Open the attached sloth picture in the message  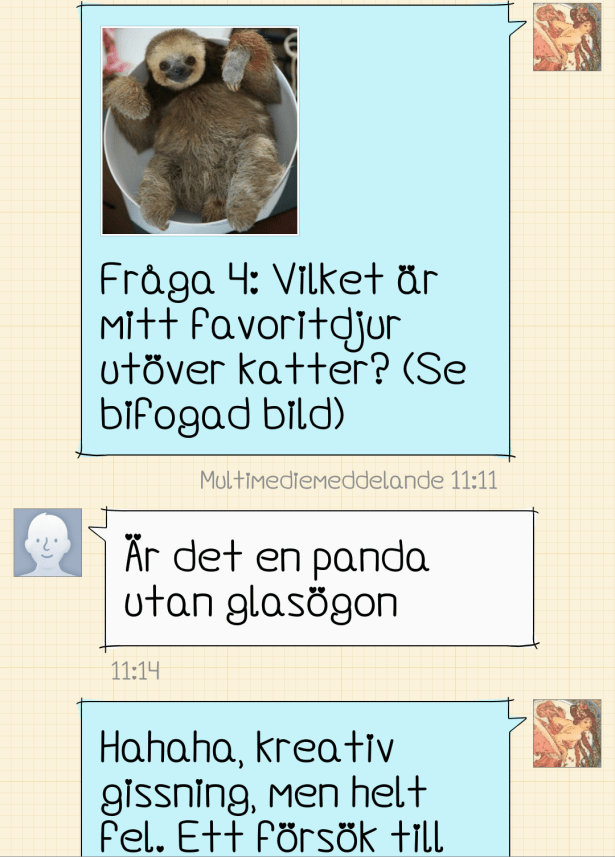(200, 131)
